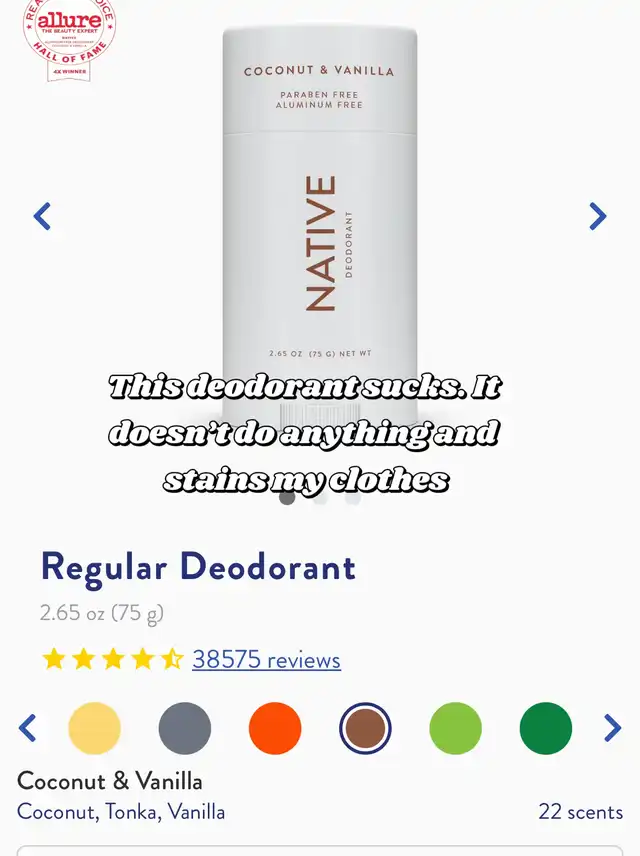Show the previous product image
The height and width of the screenshot is (856, 640).
(x=42, y=216)
